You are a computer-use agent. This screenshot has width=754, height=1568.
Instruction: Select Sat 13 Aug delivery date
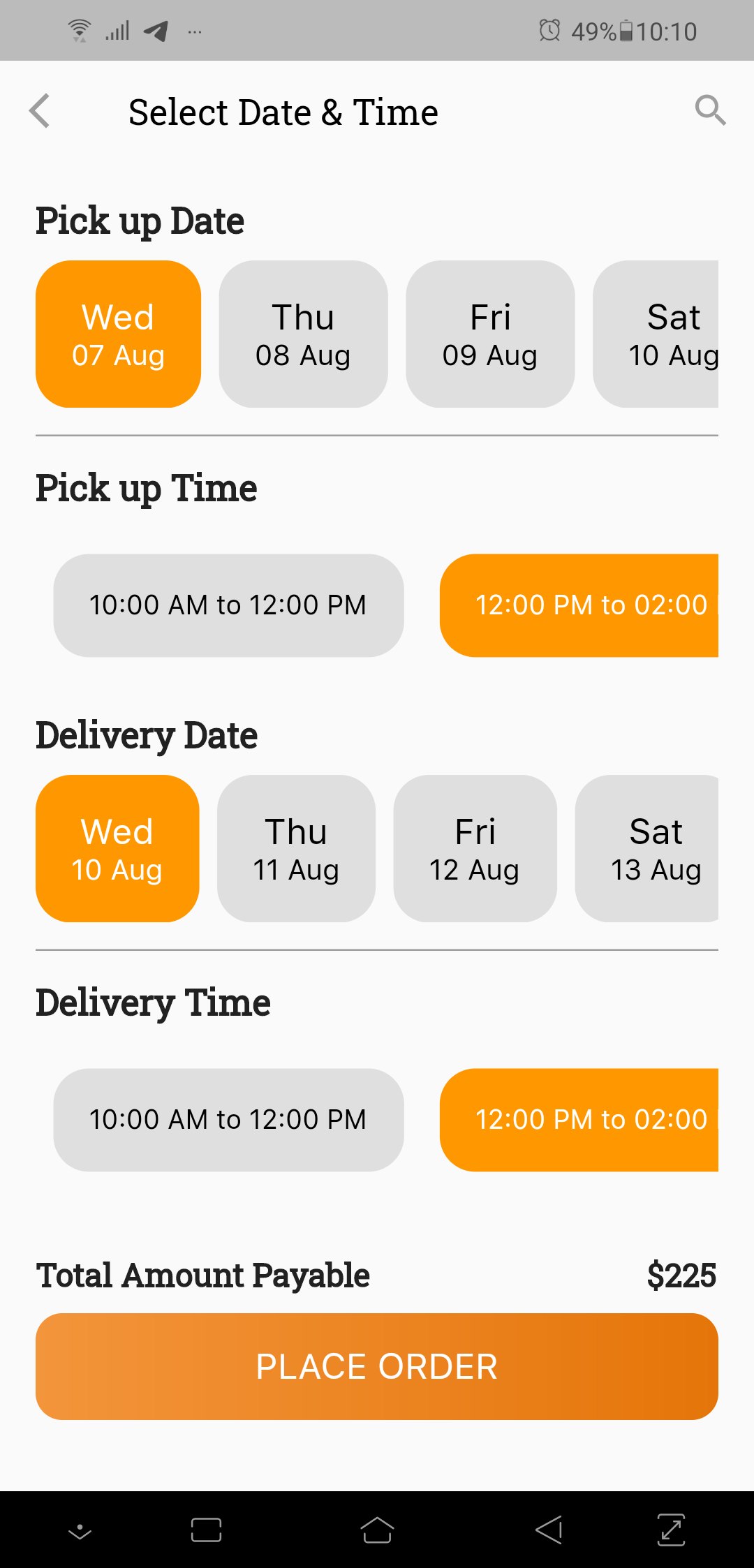coord(646,848)
